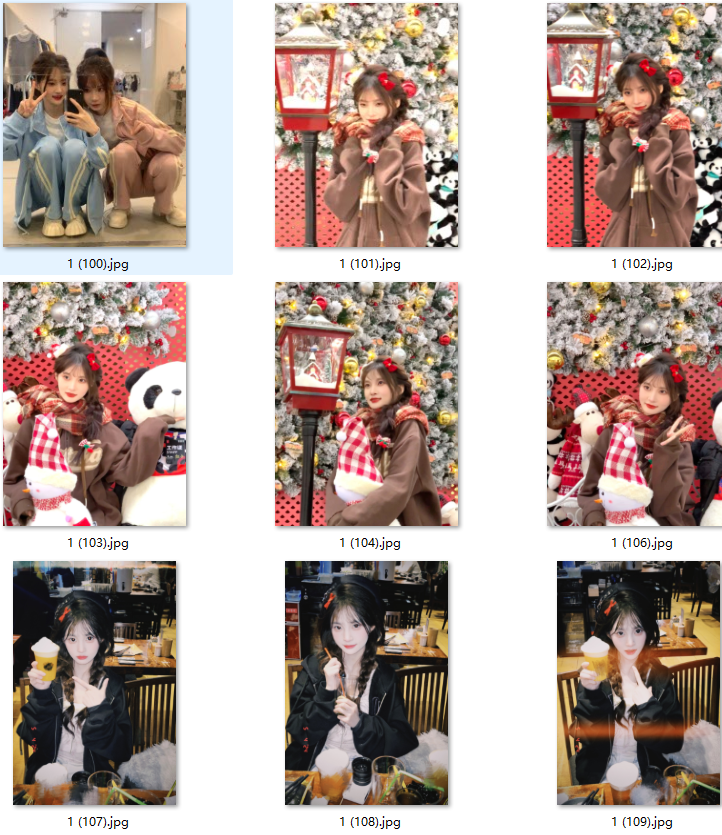
Task: Select image 1 (104).jpg
Action: point(366,404)
